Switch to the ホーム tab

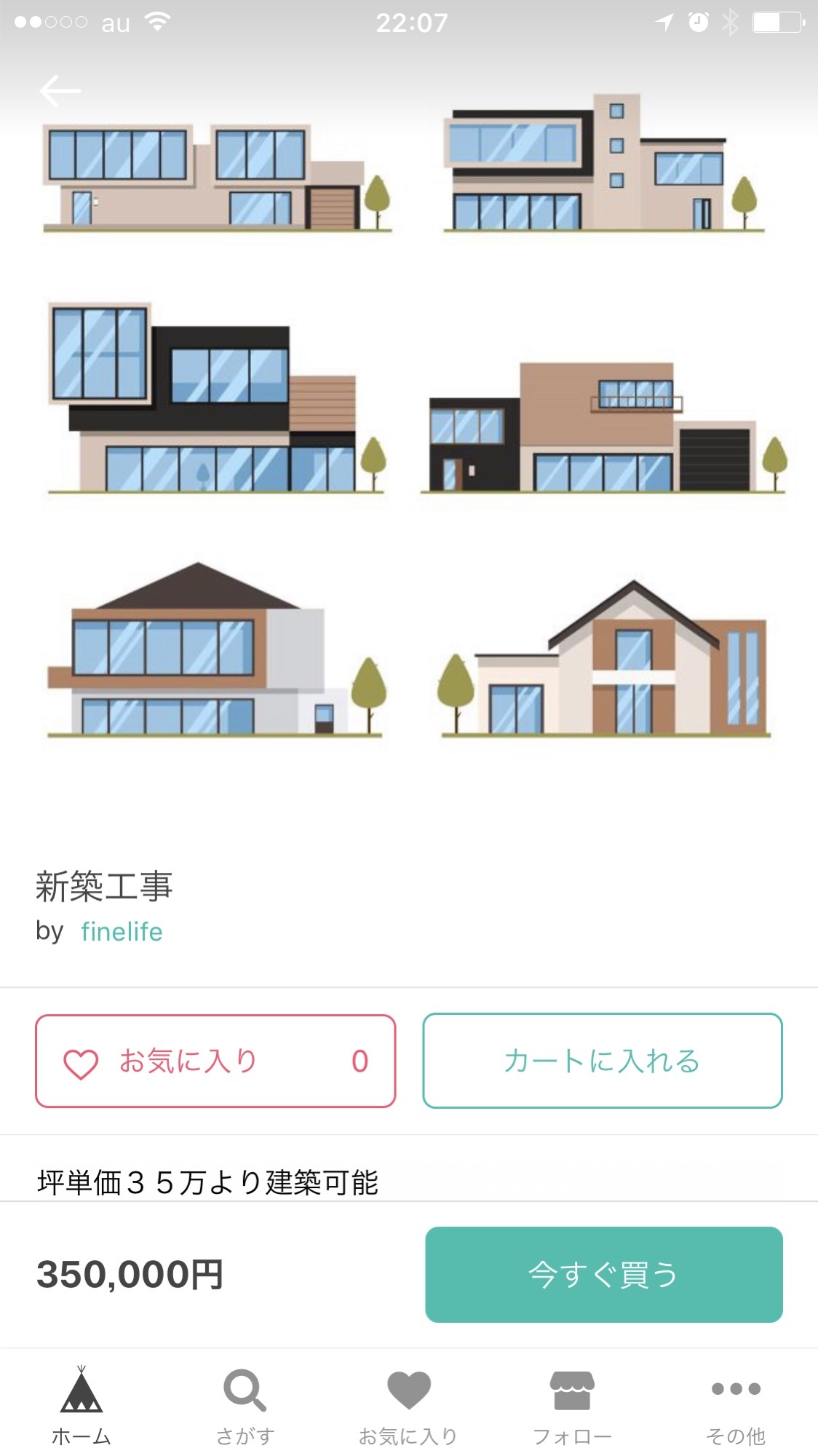click(82, 1406)
